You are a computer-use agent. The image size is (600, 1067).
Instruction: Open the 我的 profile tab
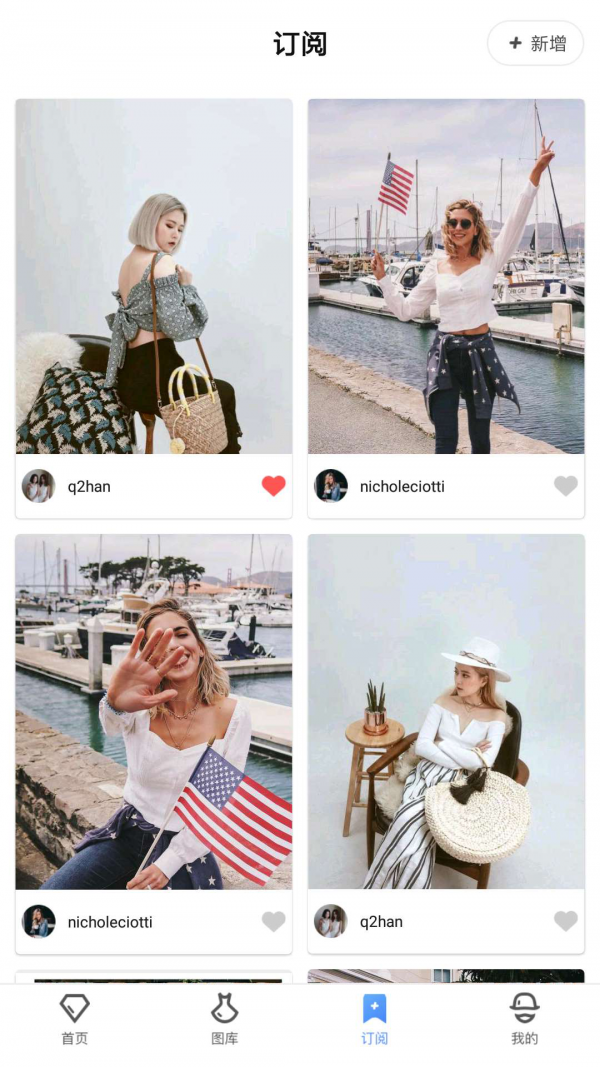pos(524,1018)
